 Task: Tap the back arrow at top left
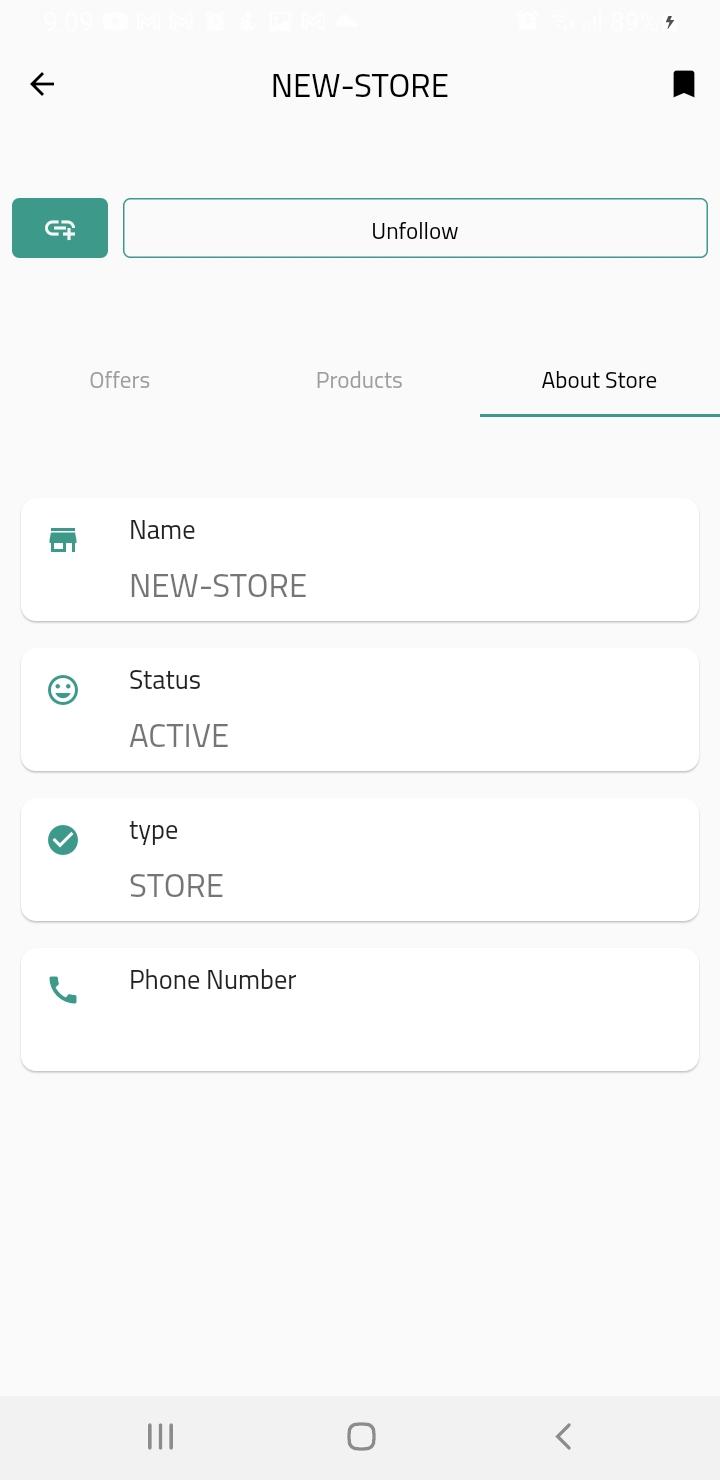point(41,84)
